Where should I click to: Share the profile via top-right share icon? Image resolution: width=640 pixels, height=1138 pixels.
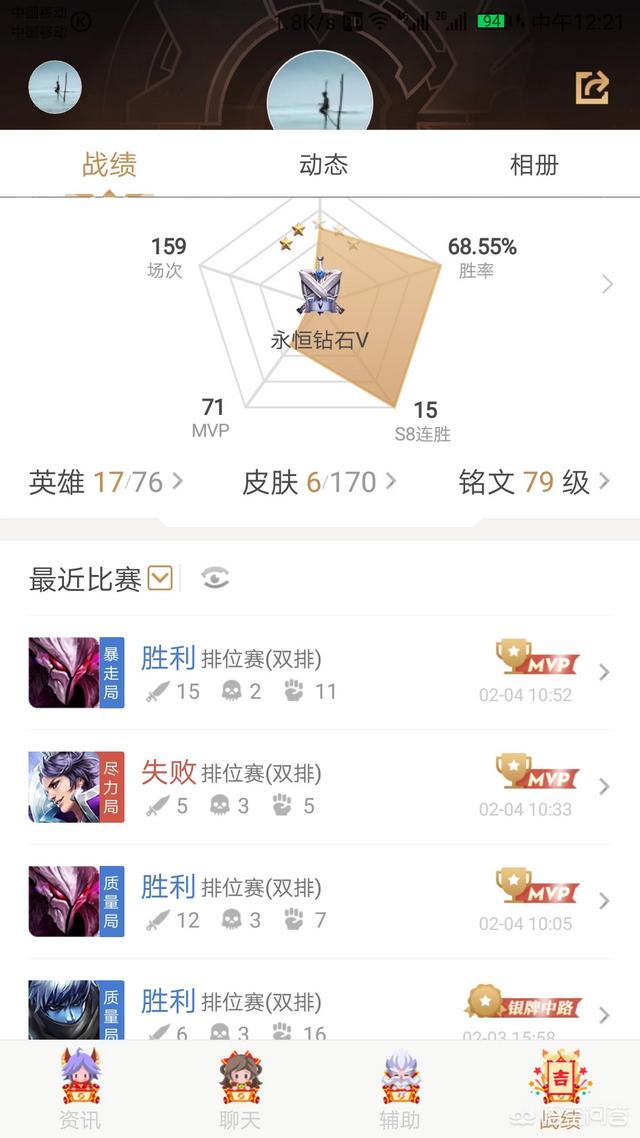coord(592,88)
